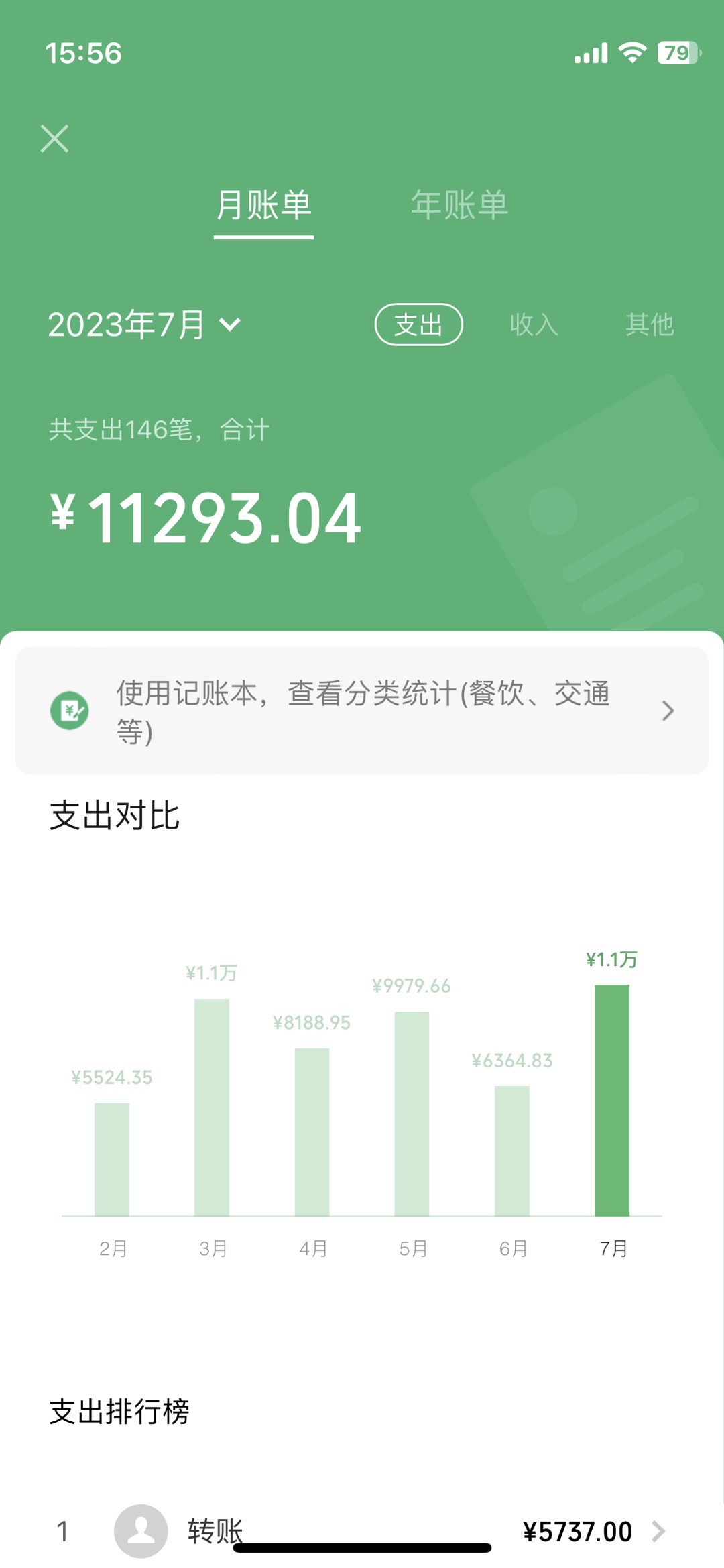This screenshot has height=1568, width=724.
Task: Tap the 3月 bar in the chart
Action: click(212, 1107)
